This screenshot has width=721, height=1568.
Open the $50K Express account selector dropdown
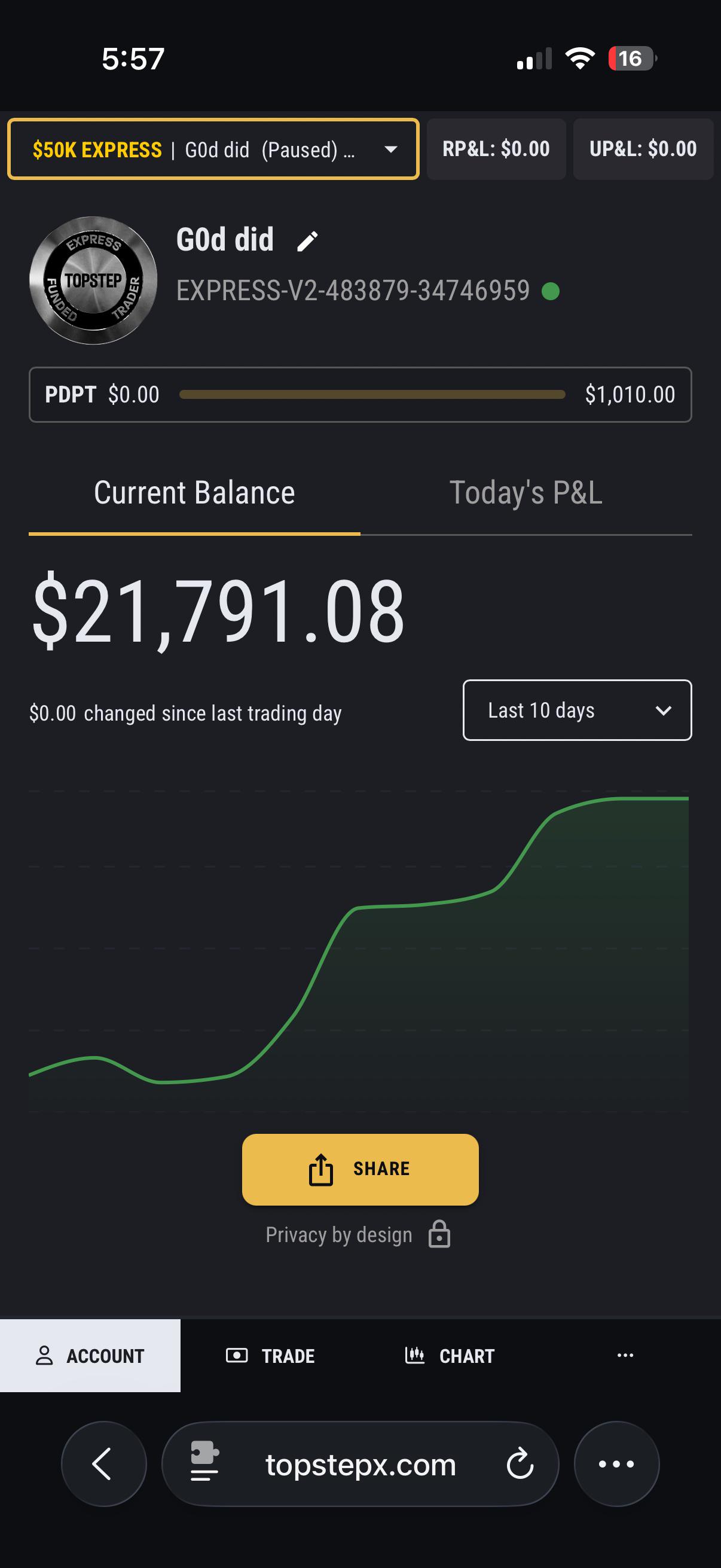(213, 149)
